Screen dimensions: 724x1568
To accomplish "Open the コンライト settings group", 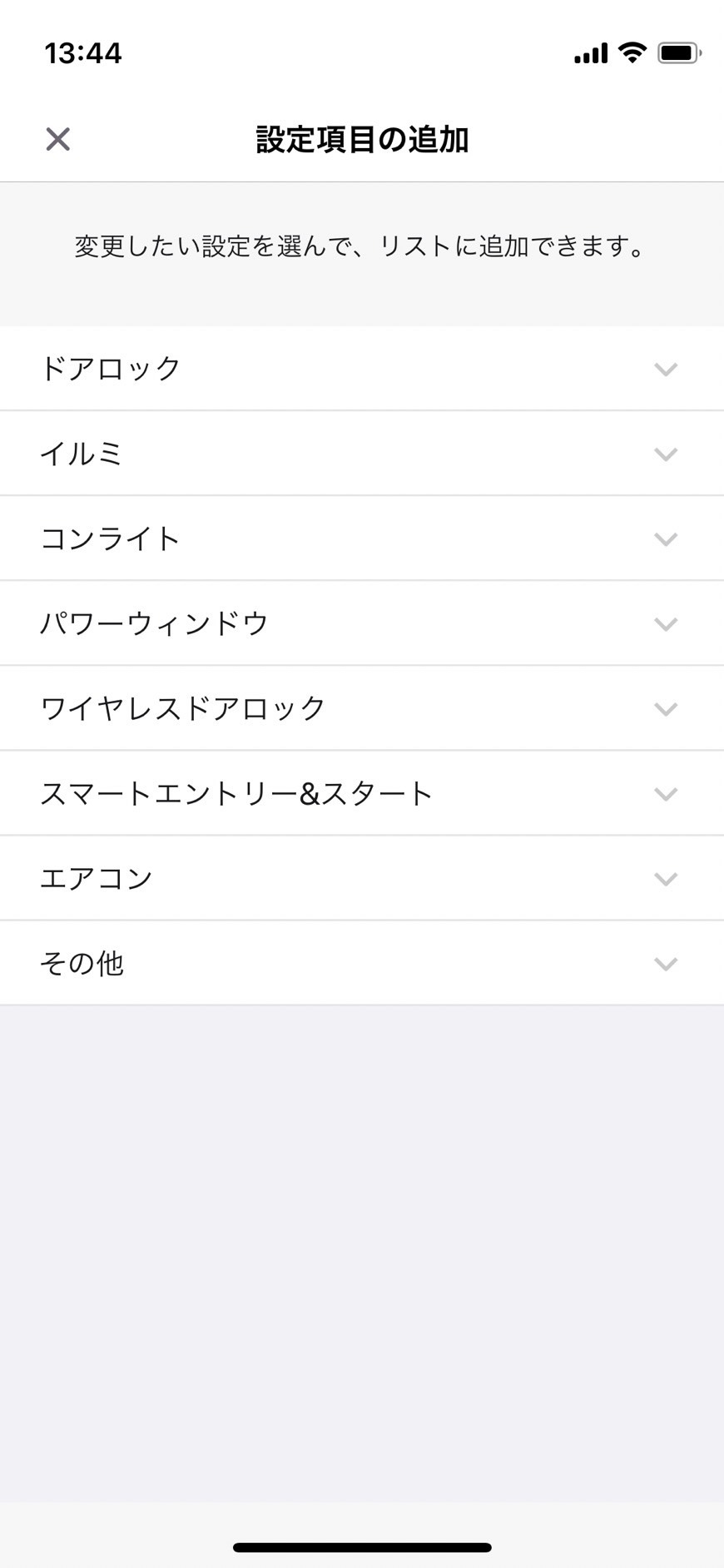I will click(362, 538).
